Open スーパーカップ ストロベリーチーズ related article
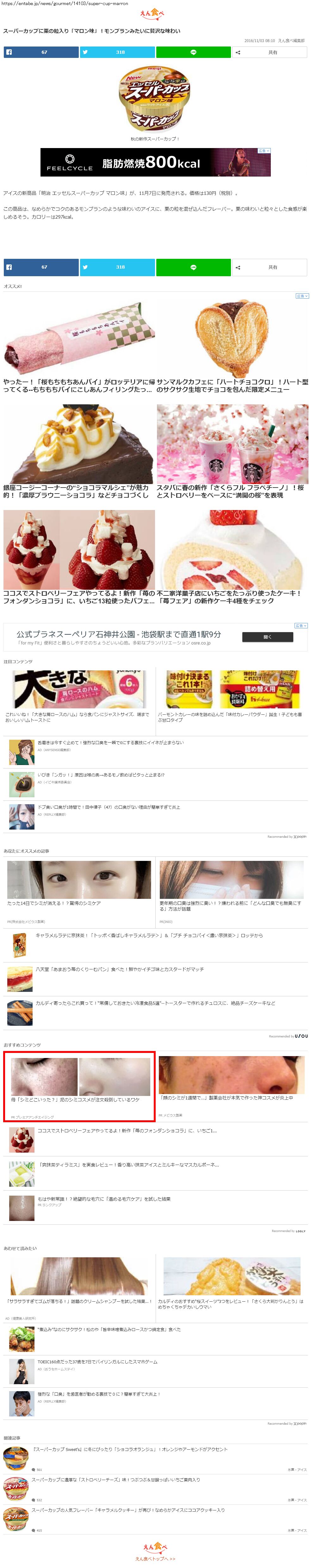311x1568 pixels. click(x=115, y=1480)
